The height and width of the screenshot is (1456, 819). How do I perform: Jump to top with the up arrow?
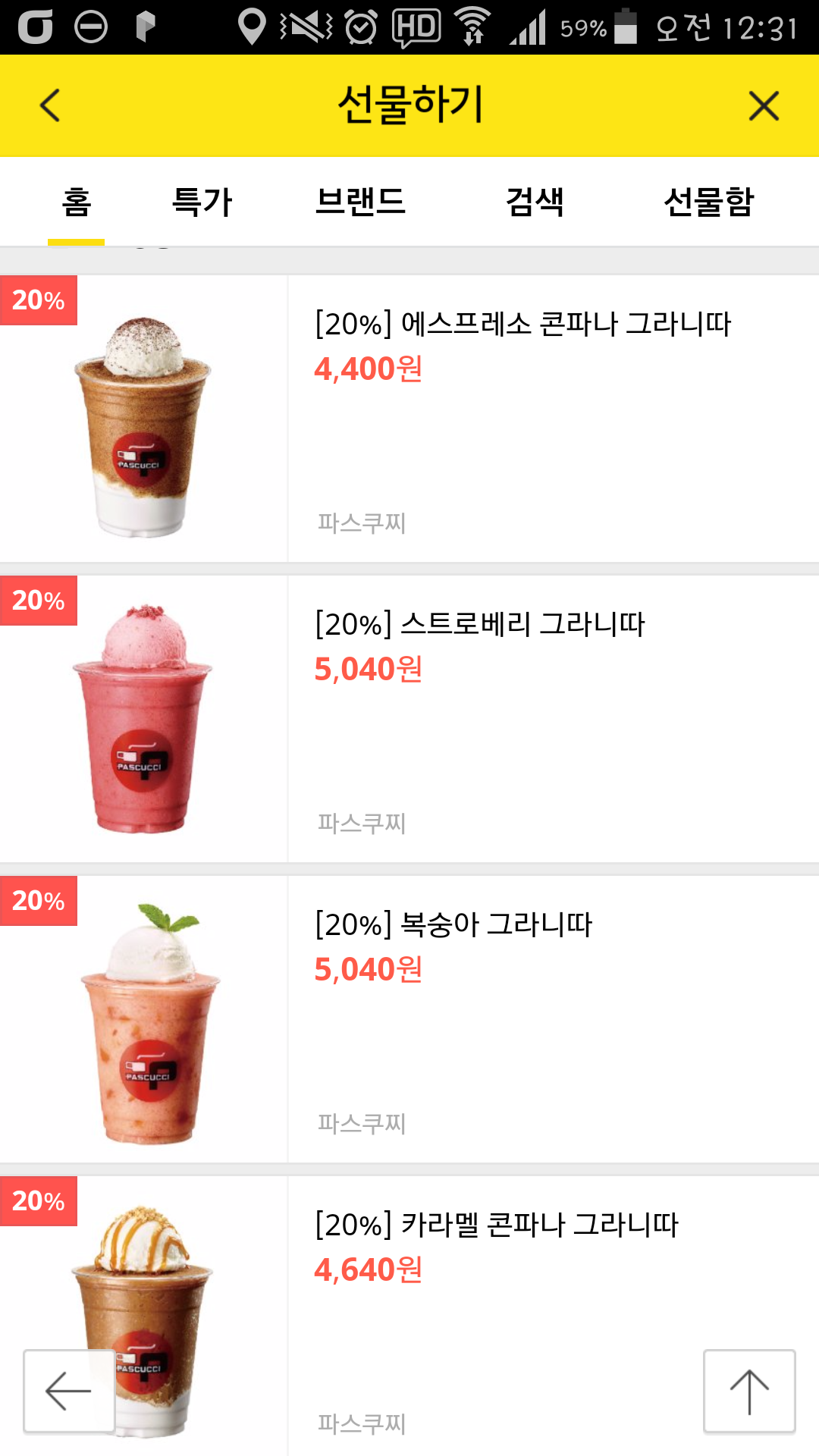coord(749,1391)
